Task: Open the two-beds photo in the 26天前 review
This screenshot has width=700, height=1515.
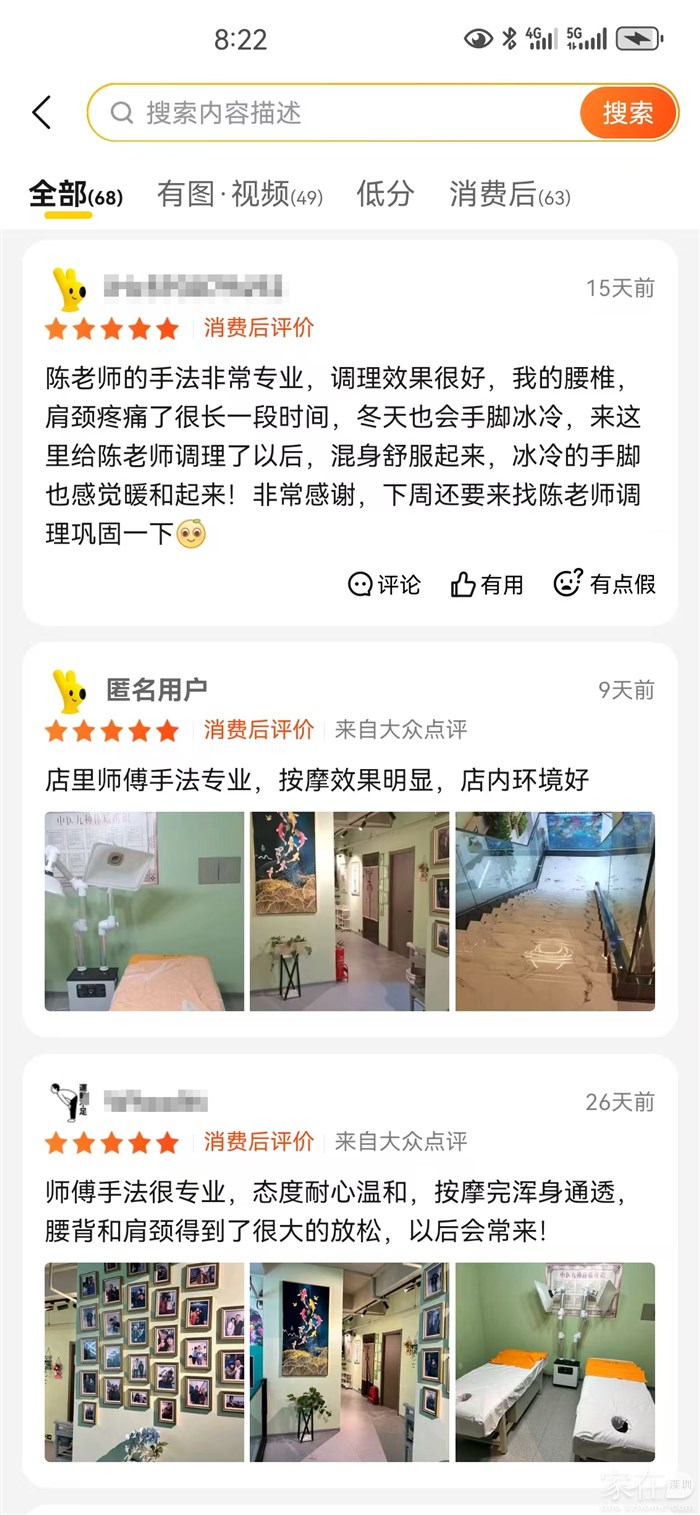Action: [555, 1362]
